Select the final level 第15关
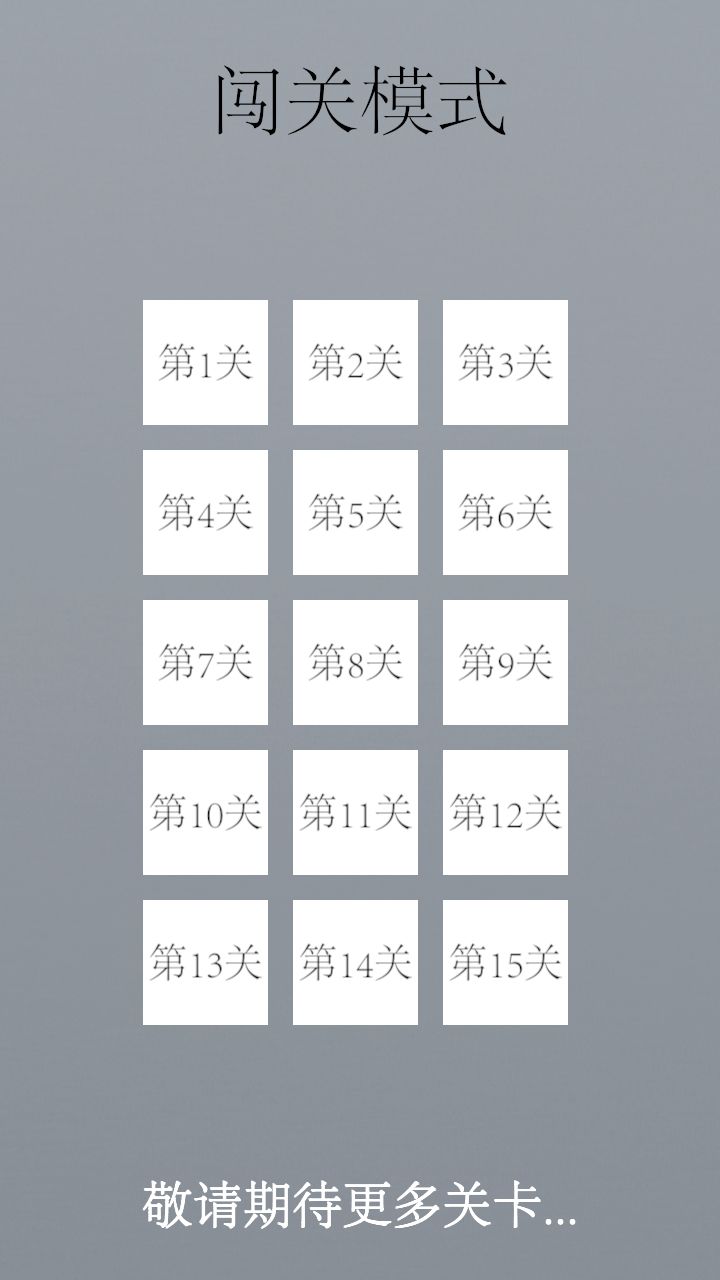720x1280 pixels. tap(505, 963)
